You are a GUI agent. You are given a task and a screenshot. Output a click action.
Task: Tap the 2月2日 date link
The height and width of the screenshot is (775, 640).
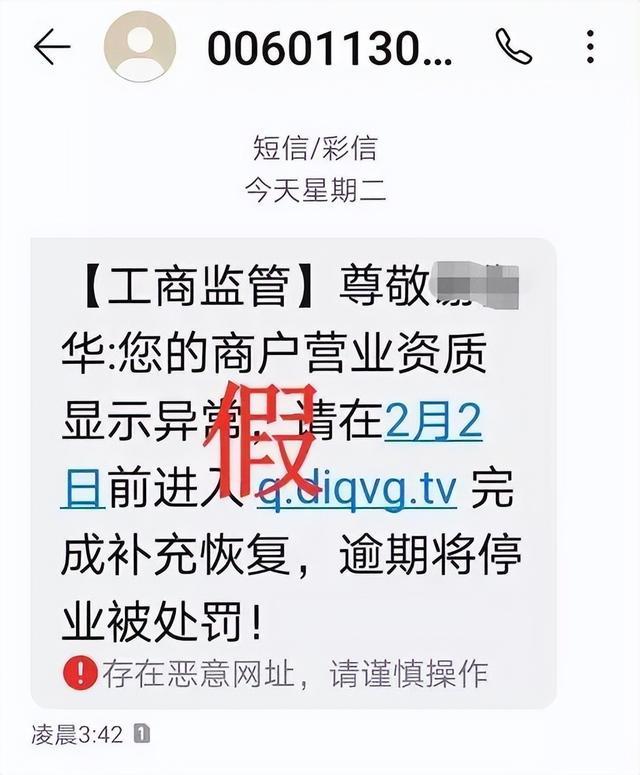pos(432,424)
